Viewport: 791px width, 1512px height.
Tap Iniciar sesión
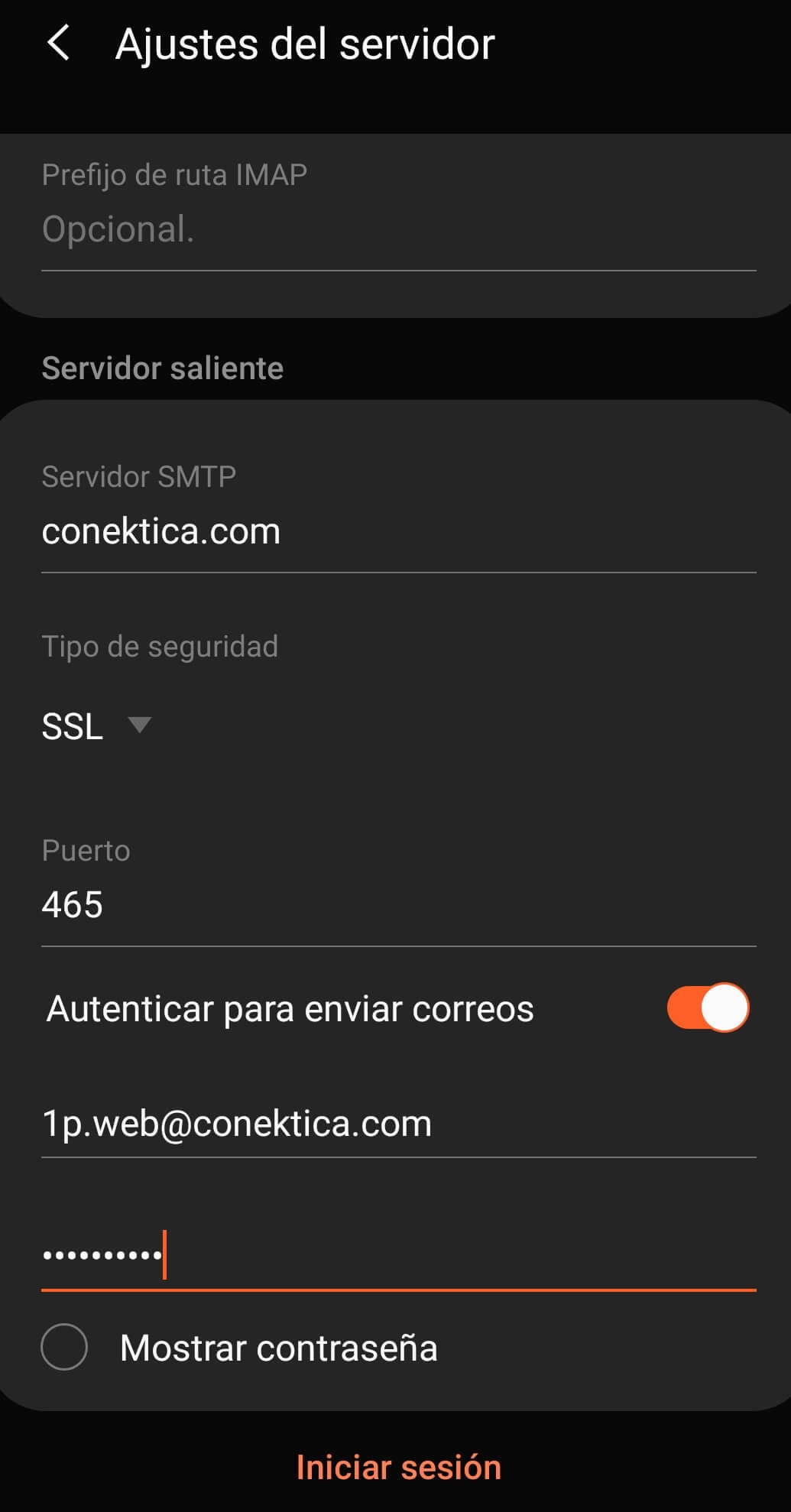point(398,1468)
